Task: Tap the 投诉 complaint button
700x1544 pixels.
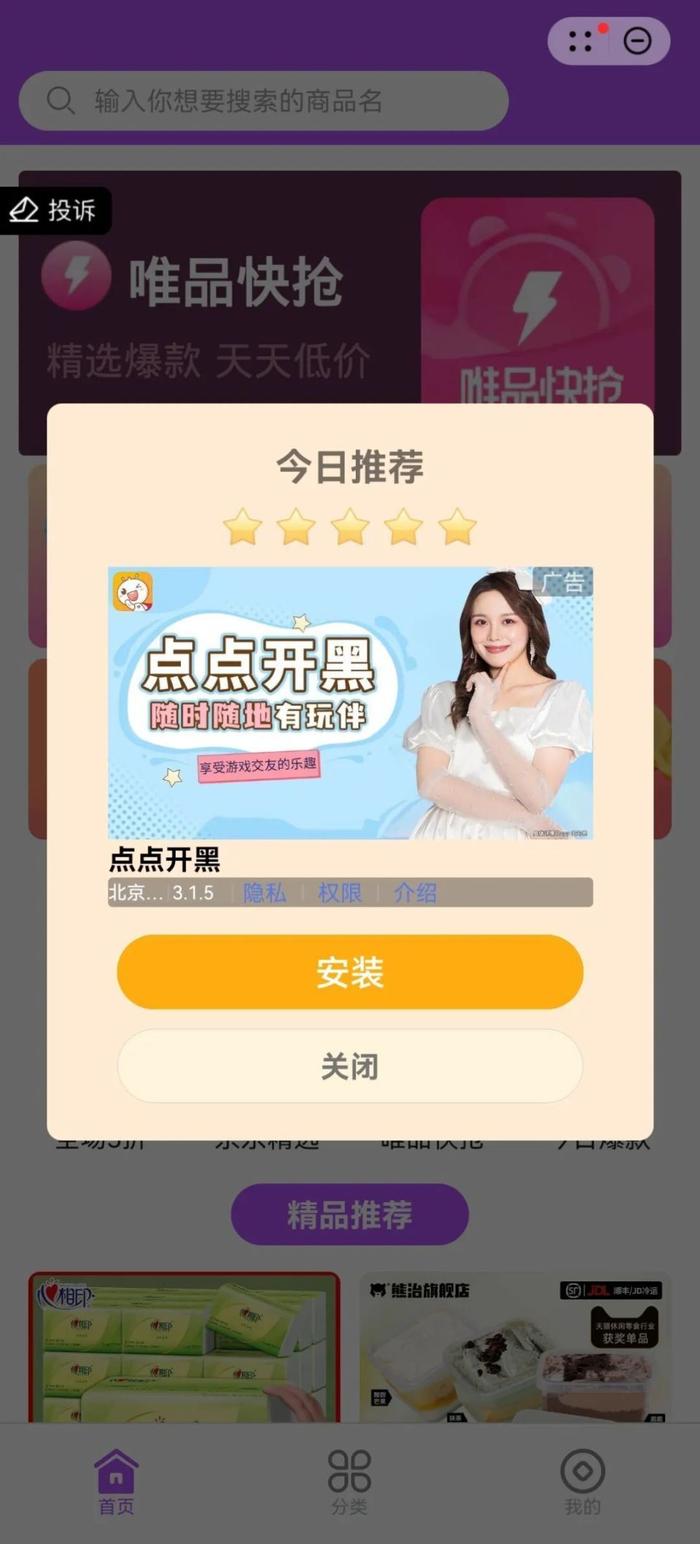Action: pos(56,211)
